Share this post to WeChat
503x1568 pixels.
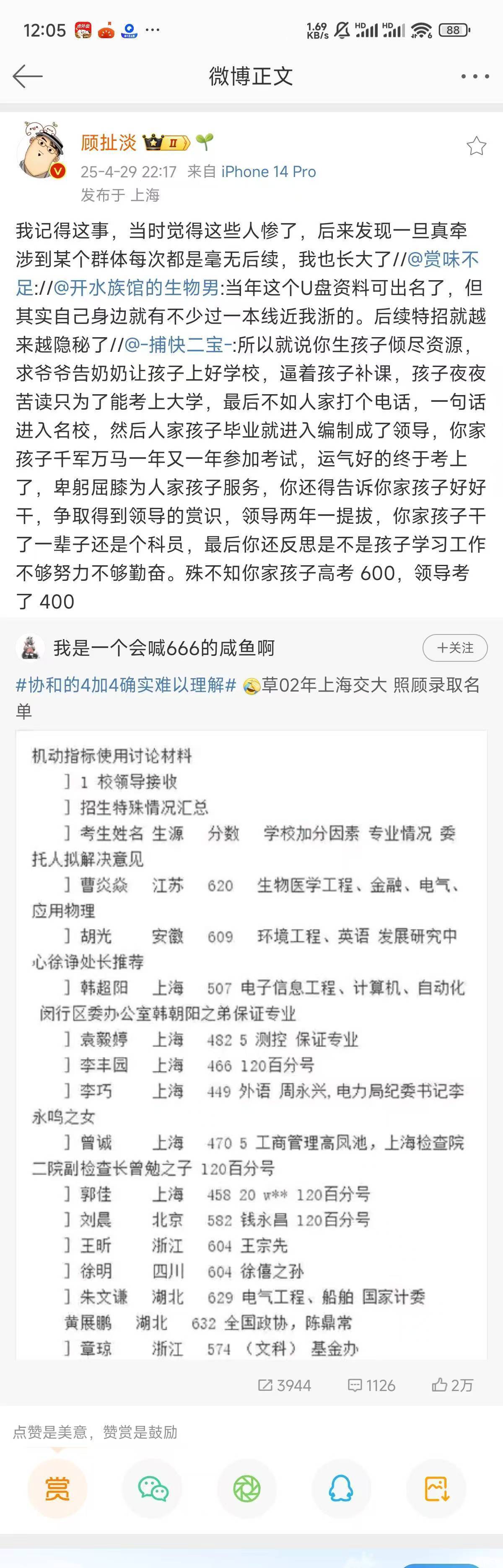click(153, 1489)
